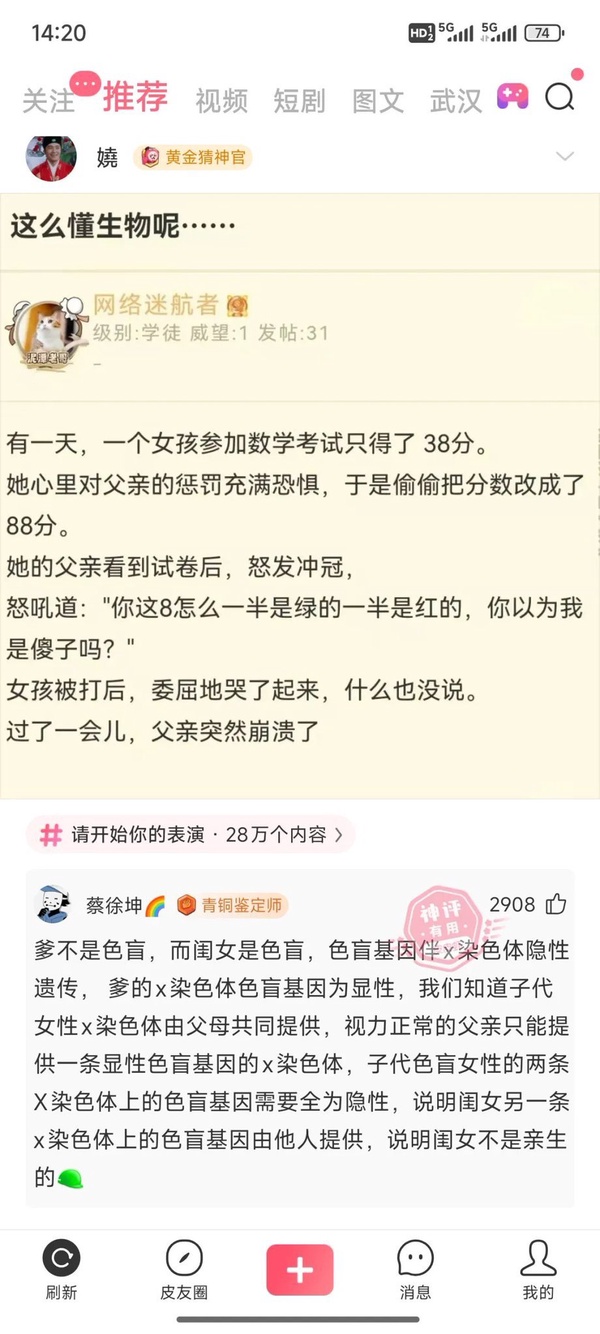Image resolution: width=600 pixels, height=1334 pixels.
Task: Expand the post options chevron
Action: click(565, 157)
